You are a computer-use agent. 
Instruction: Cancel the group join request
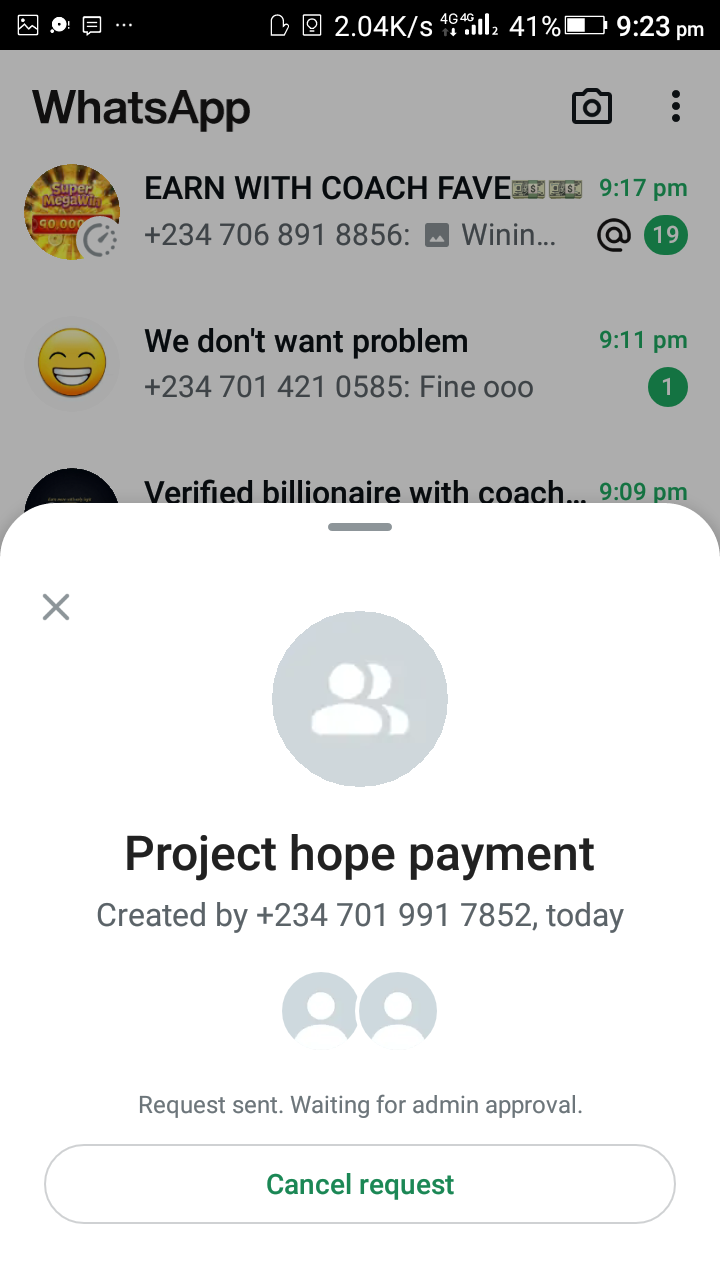(x=360, y=1184)
